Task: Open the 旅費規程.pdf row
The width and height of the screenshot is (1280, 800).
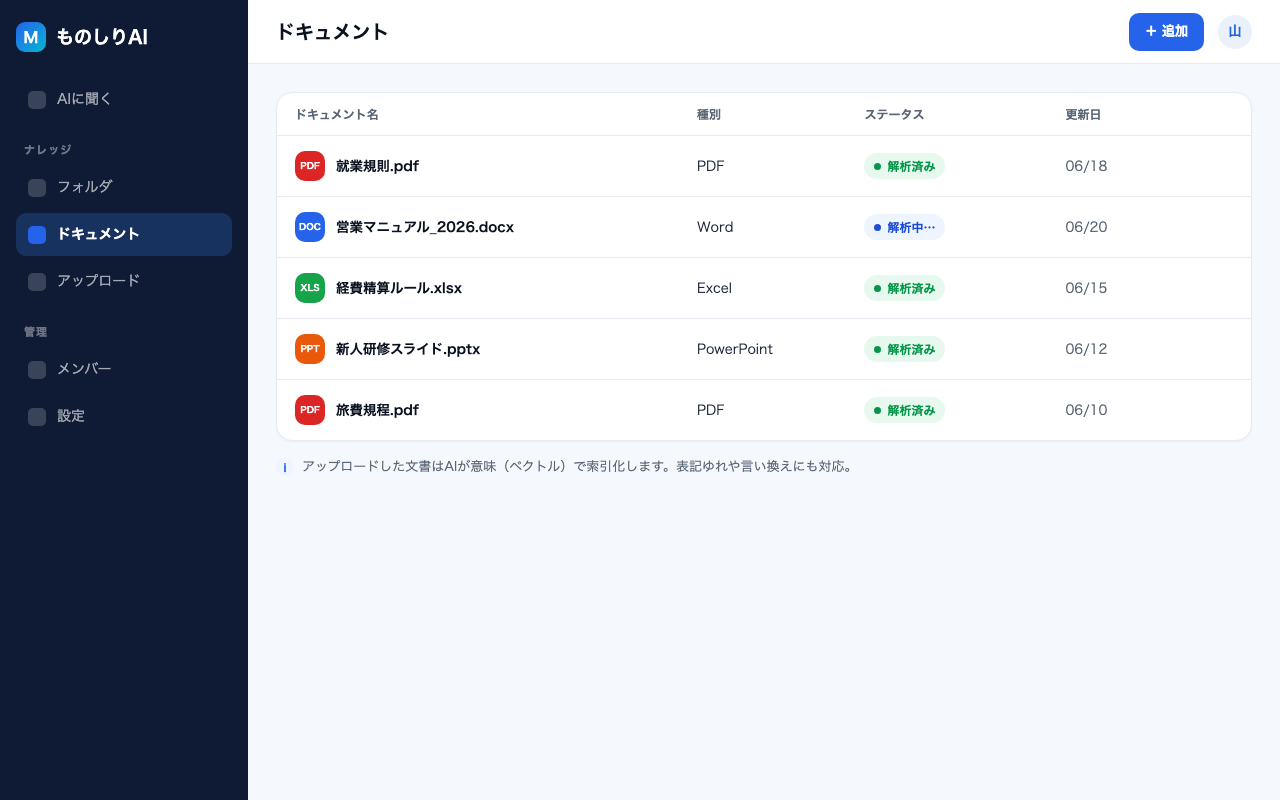Action: pyautogui.click(x=764, y=410)
